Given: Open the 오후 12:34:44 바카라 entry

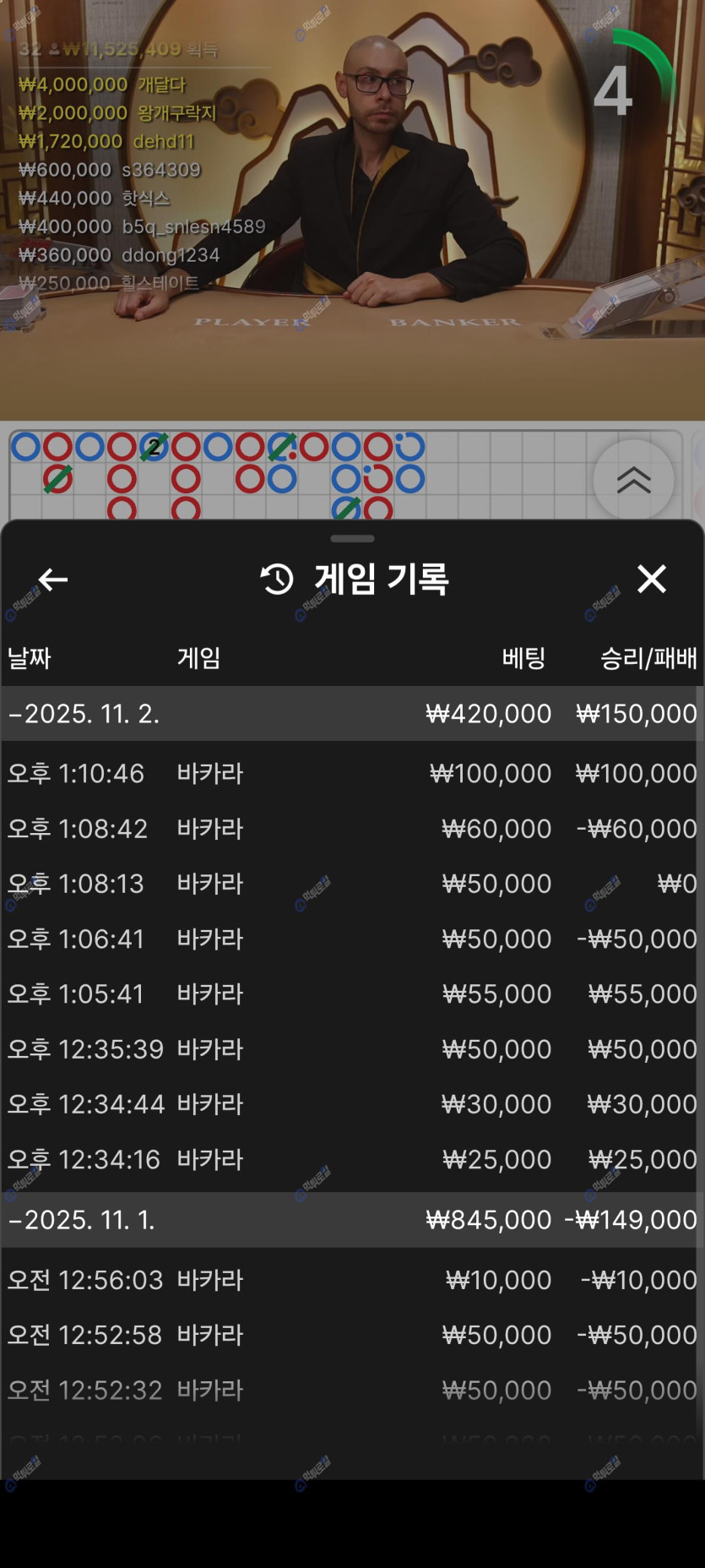Looking at the screenshot, I should click(x=352, y=1104).
